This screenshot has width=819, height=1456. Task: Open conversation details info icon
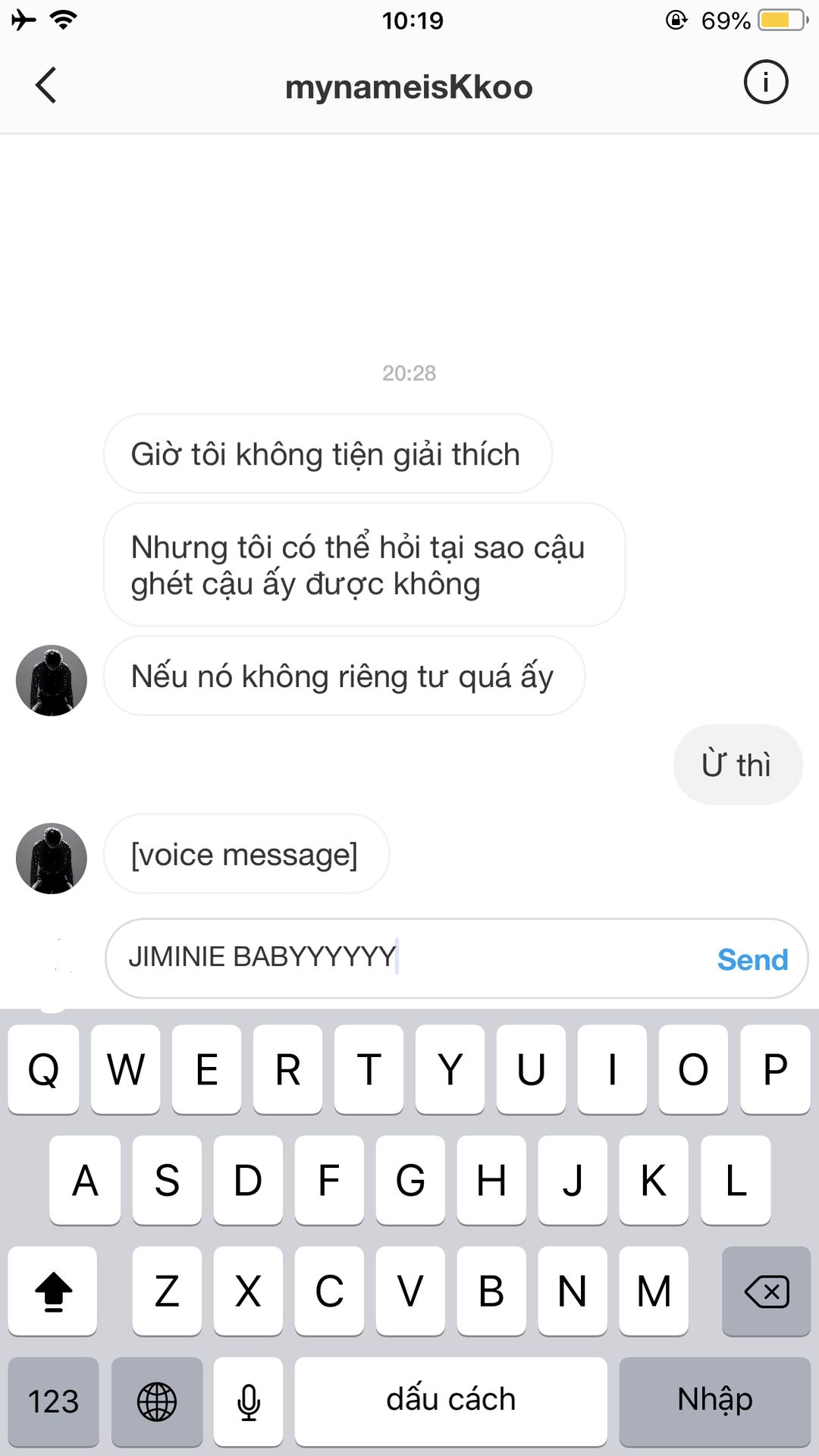coord(765,82)
